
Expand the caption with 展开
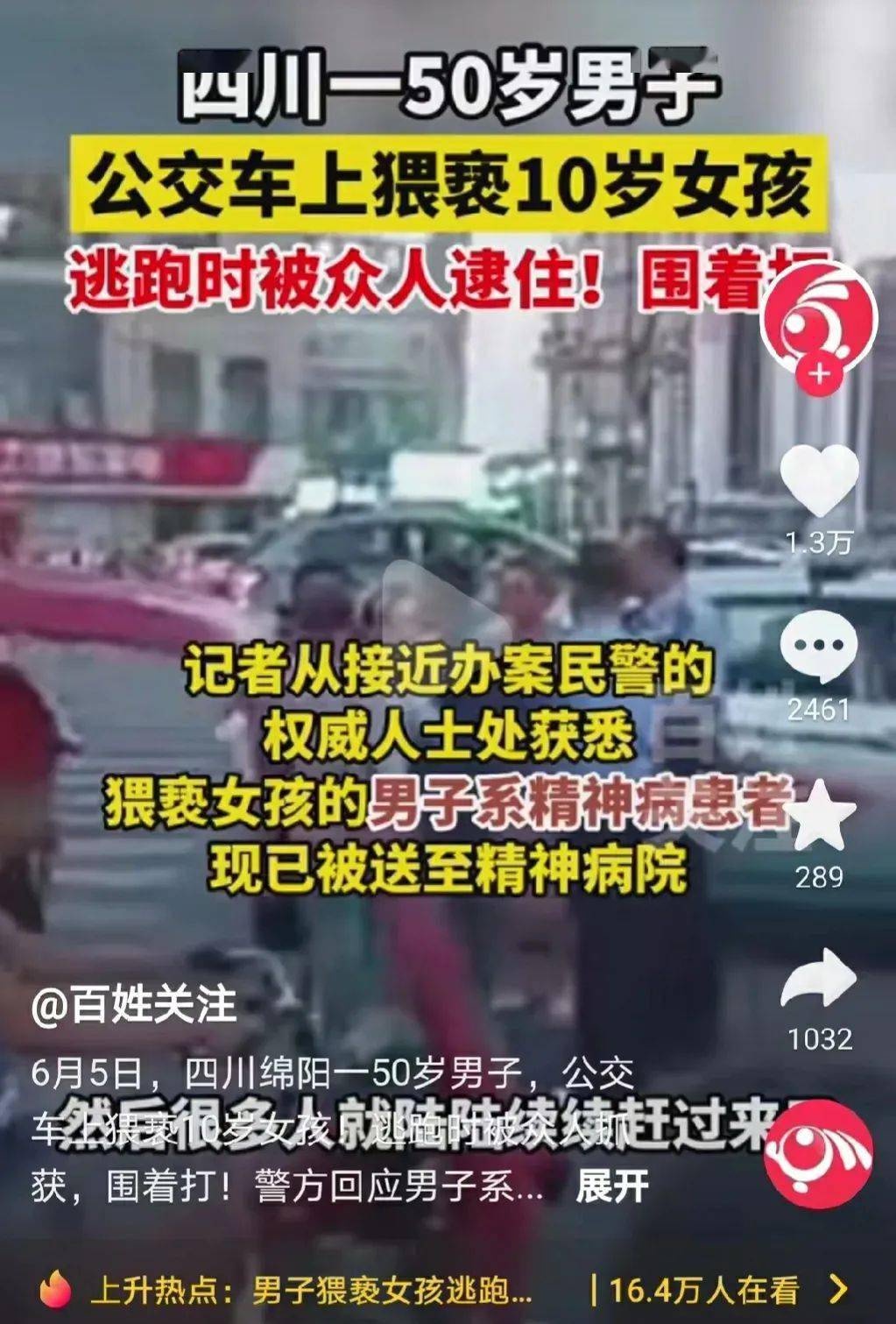coord(611,1187)
